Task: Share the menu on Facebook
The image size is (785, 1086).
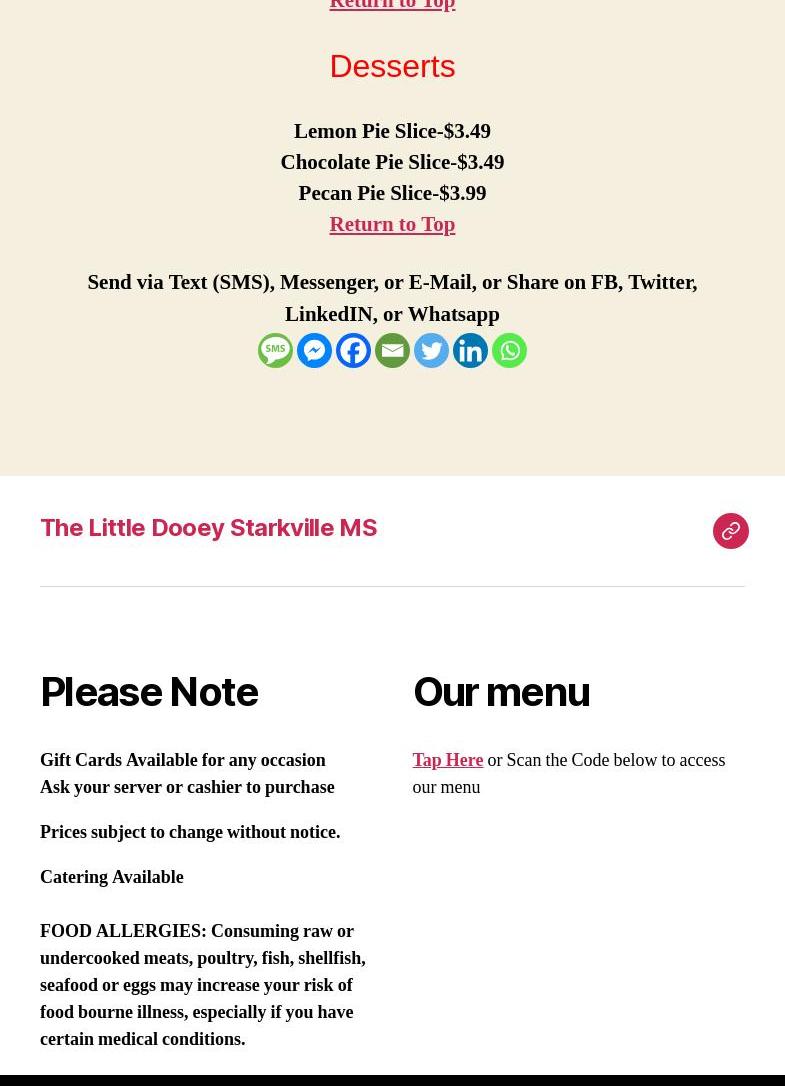Action: click(x=353, y=350)
